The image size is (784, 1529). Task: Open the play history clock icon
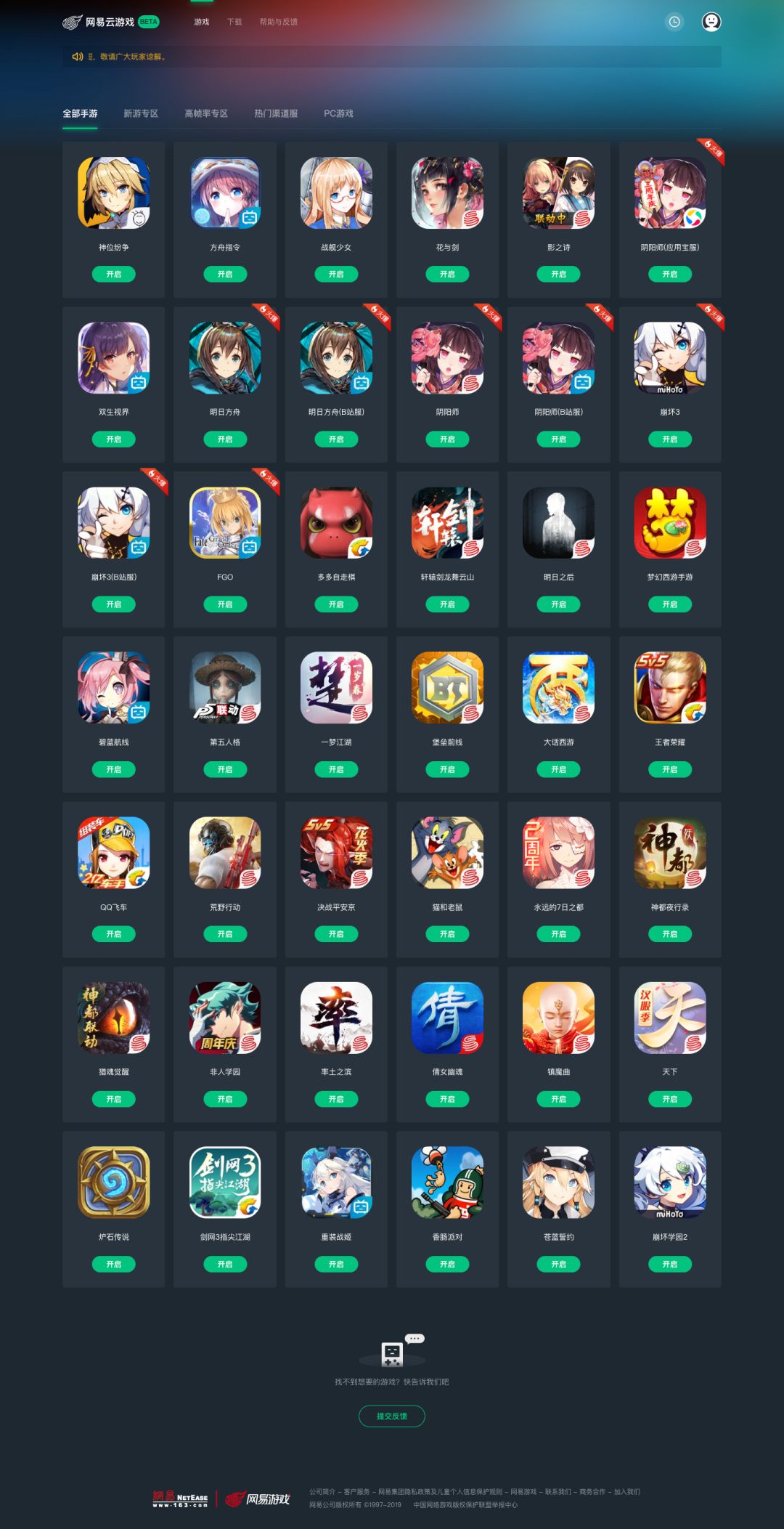[674, 22]
